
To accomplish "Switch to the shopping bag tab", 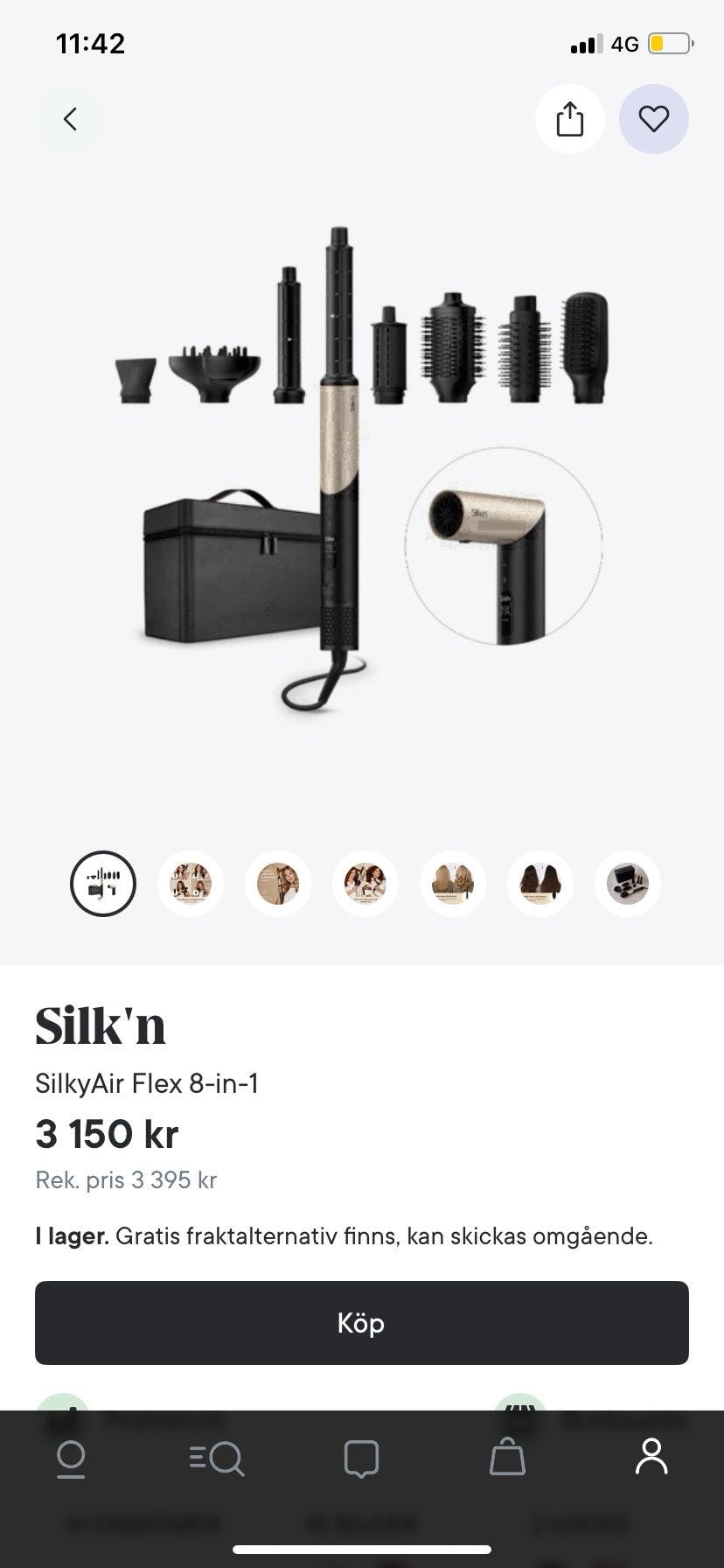I will coord(506,1459).
